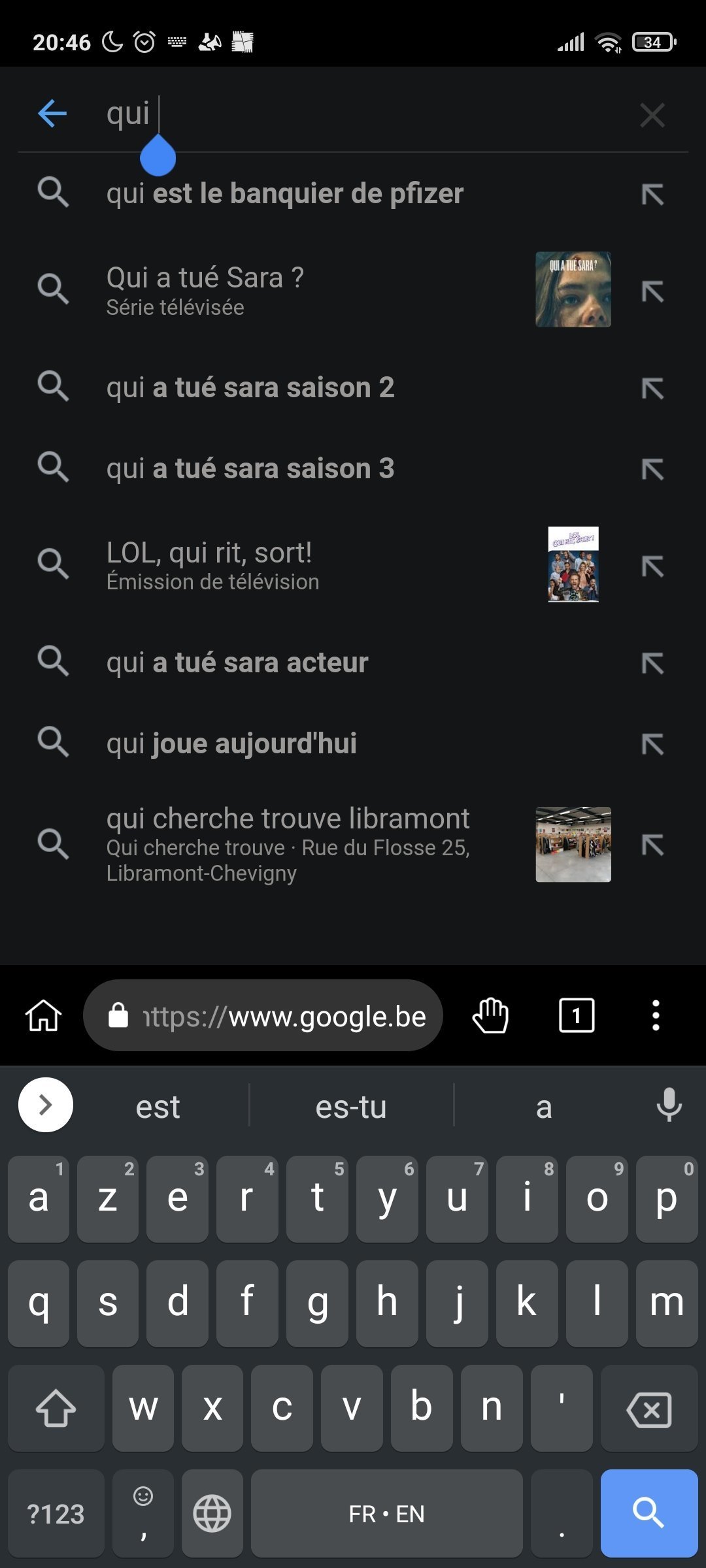Screen dimensions: 706x1568
Task: Open the browser's three-dot menu
Action: click(x=656, y=1016)
